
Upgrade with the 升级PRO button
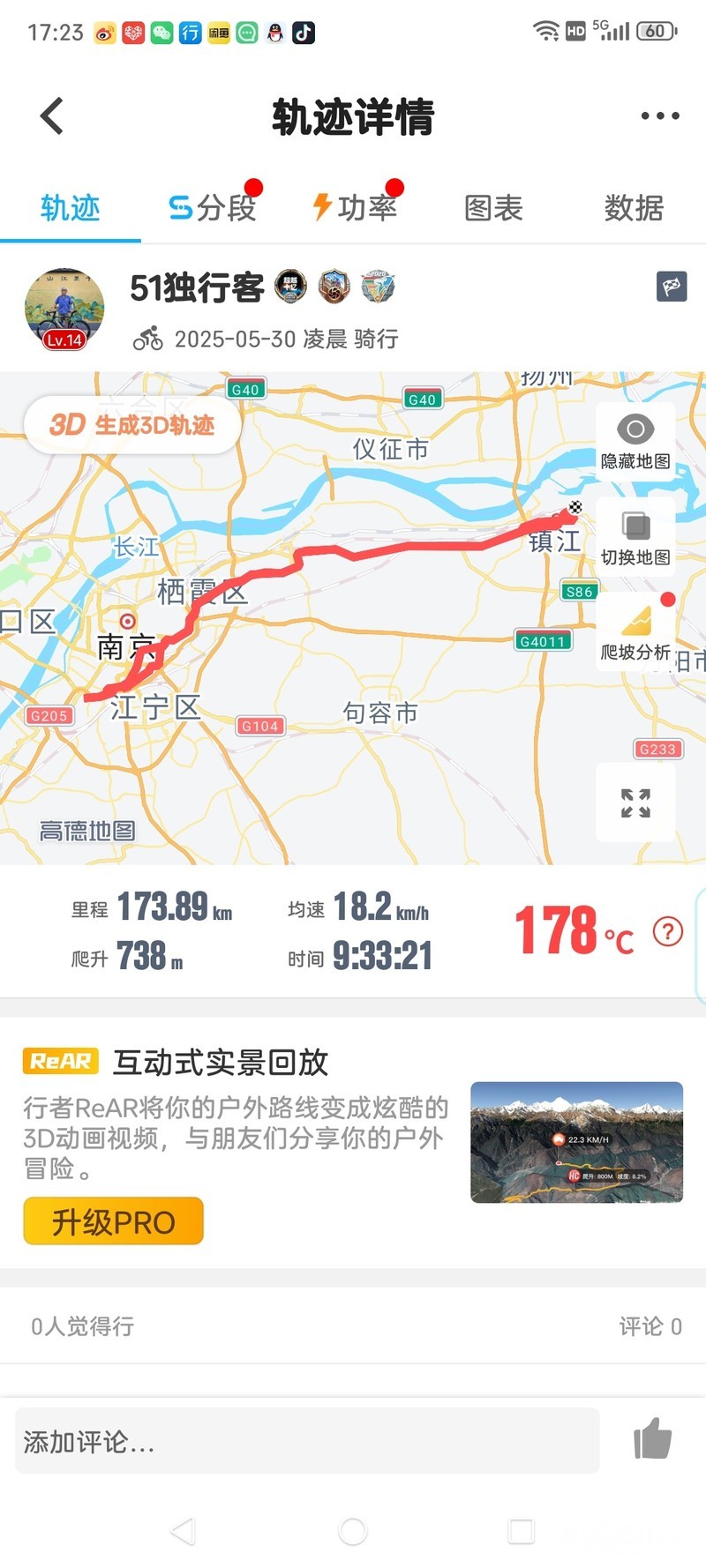pyautogui.click(x=113, y=1221)
